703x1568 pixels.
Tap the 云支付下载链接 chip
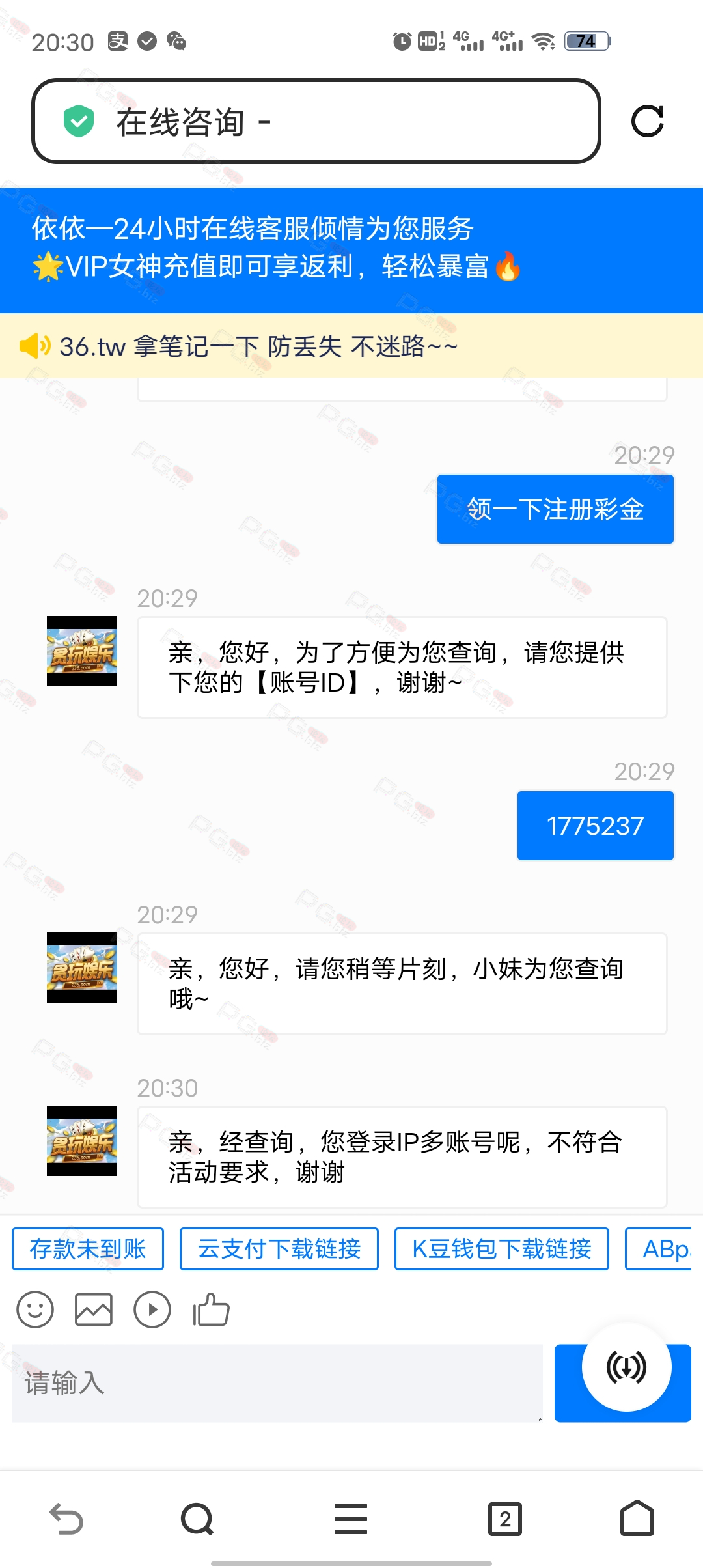coord(279,1249)
